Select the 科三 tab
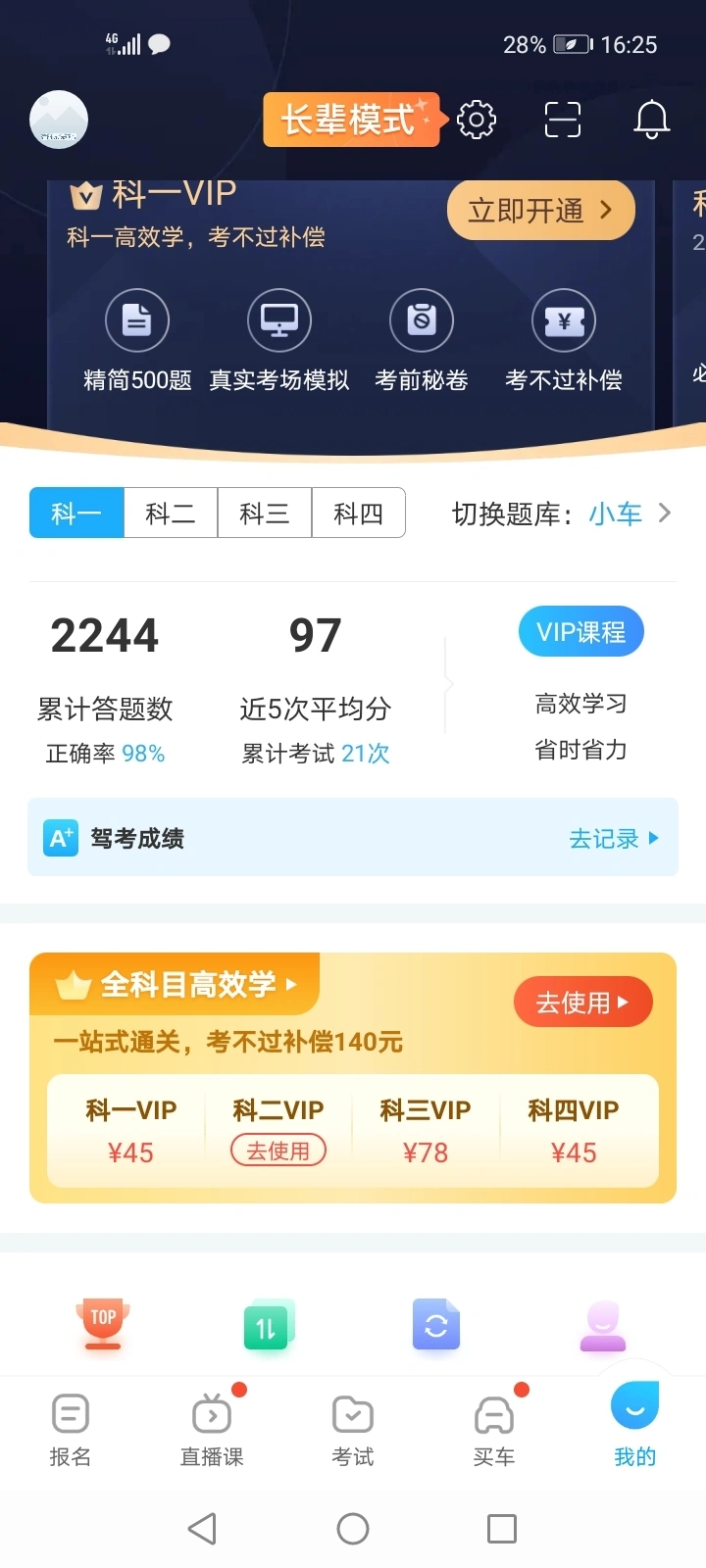This screenshot has width=706, height=1568. (x=265, y=513)
